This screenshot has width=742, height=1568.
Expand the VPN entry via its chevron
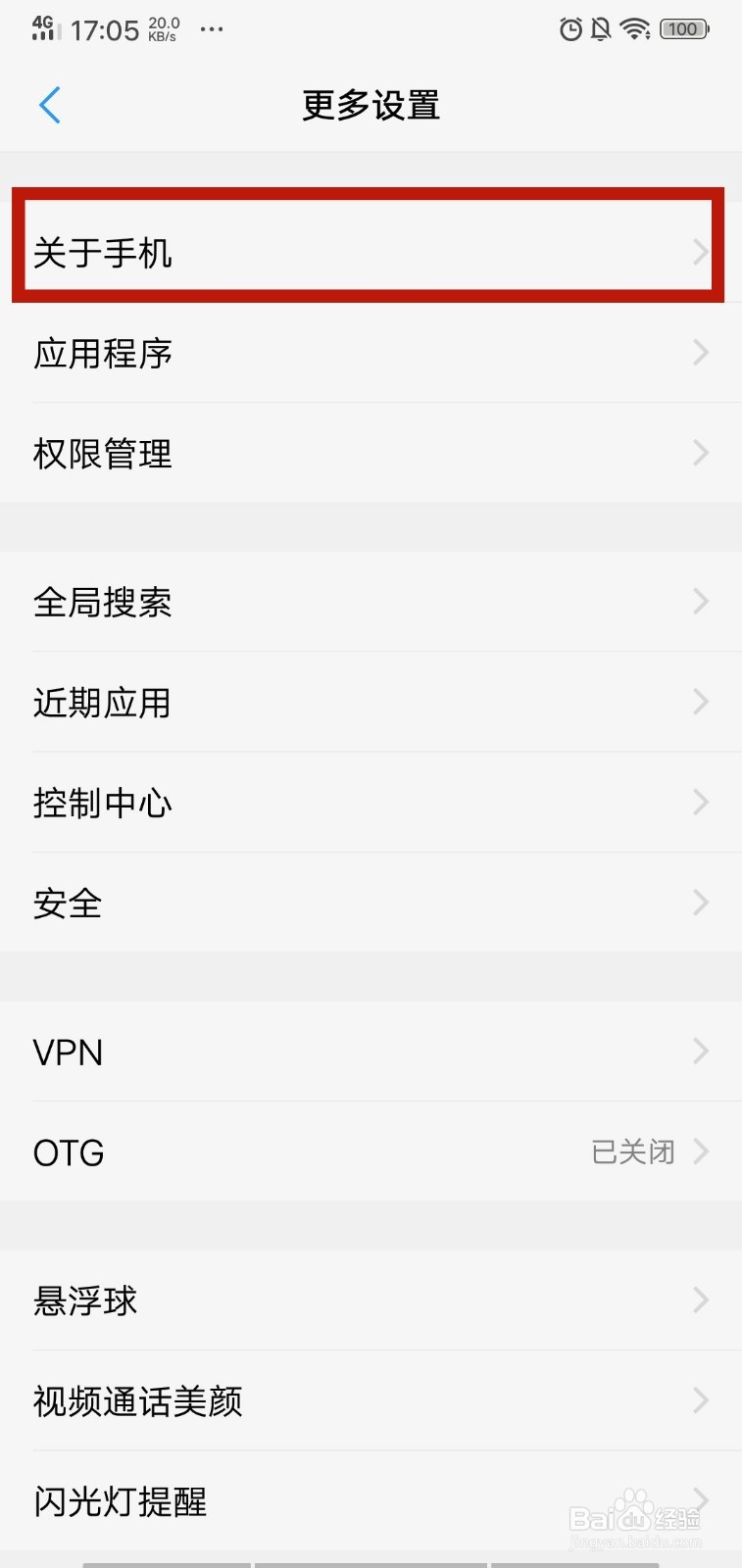[700, 1051]
